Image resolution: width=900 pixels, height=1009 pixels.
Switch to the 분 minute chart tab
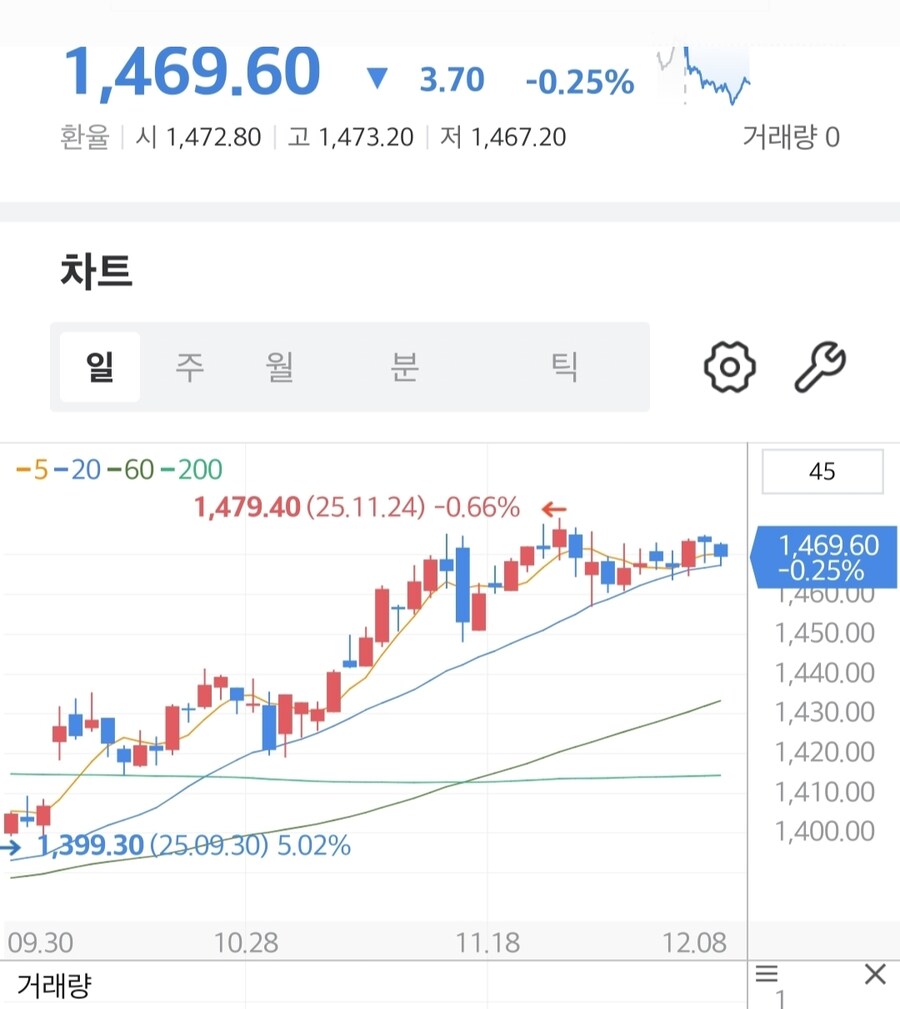click(403, 366)
